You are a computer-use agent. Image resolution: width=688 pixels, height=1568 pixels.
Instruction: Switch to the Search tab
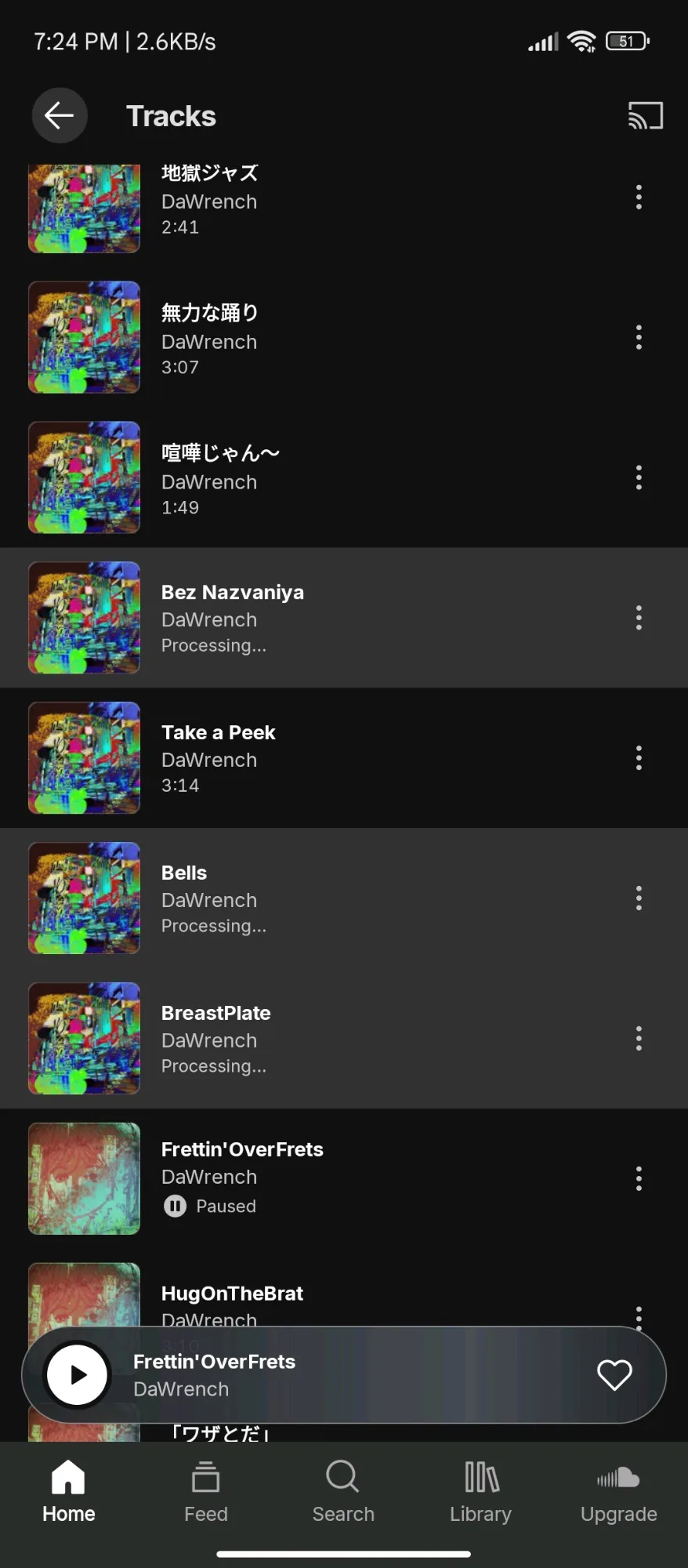coord(343,1491)
